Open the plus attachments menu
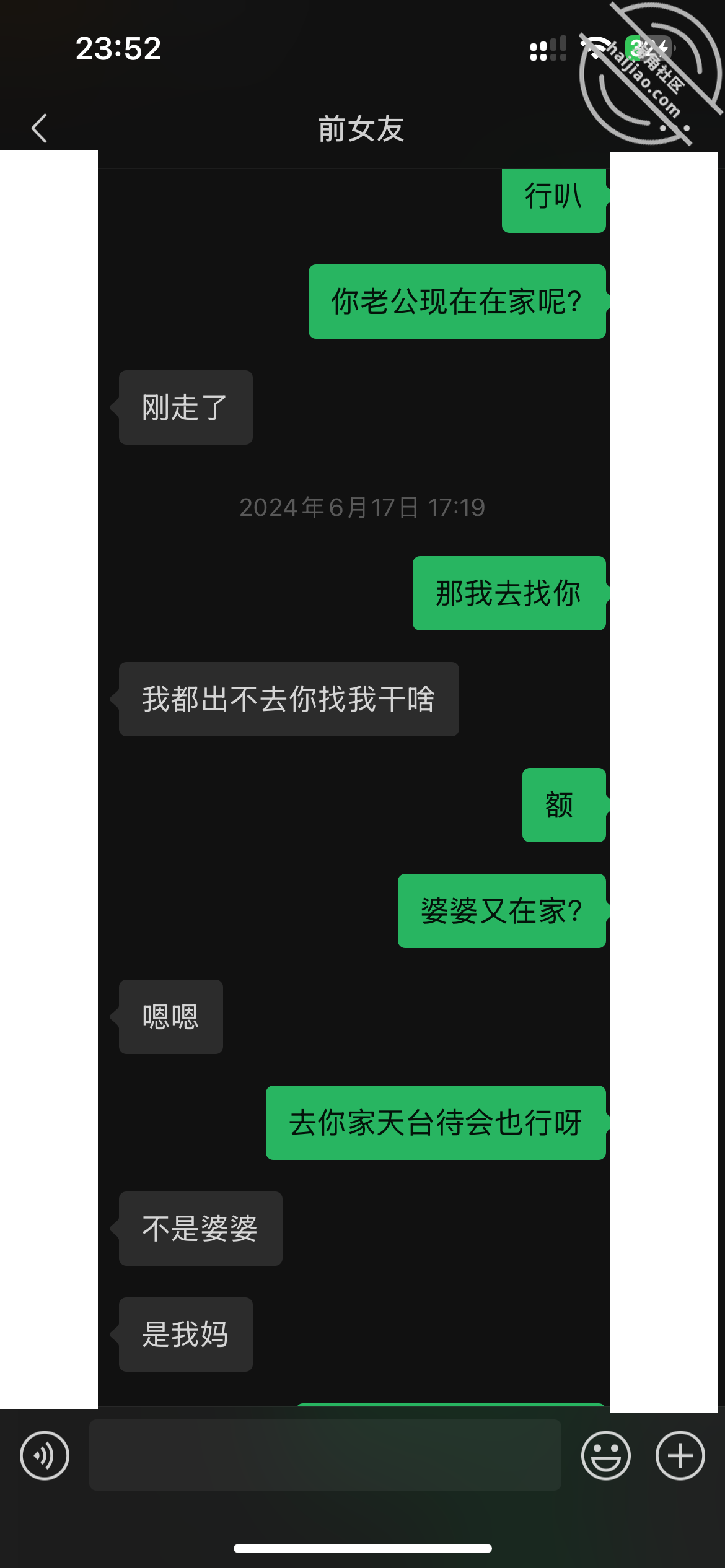Image resolution: width=725 pixels, height=1568 pixels. coord(680,1455)
